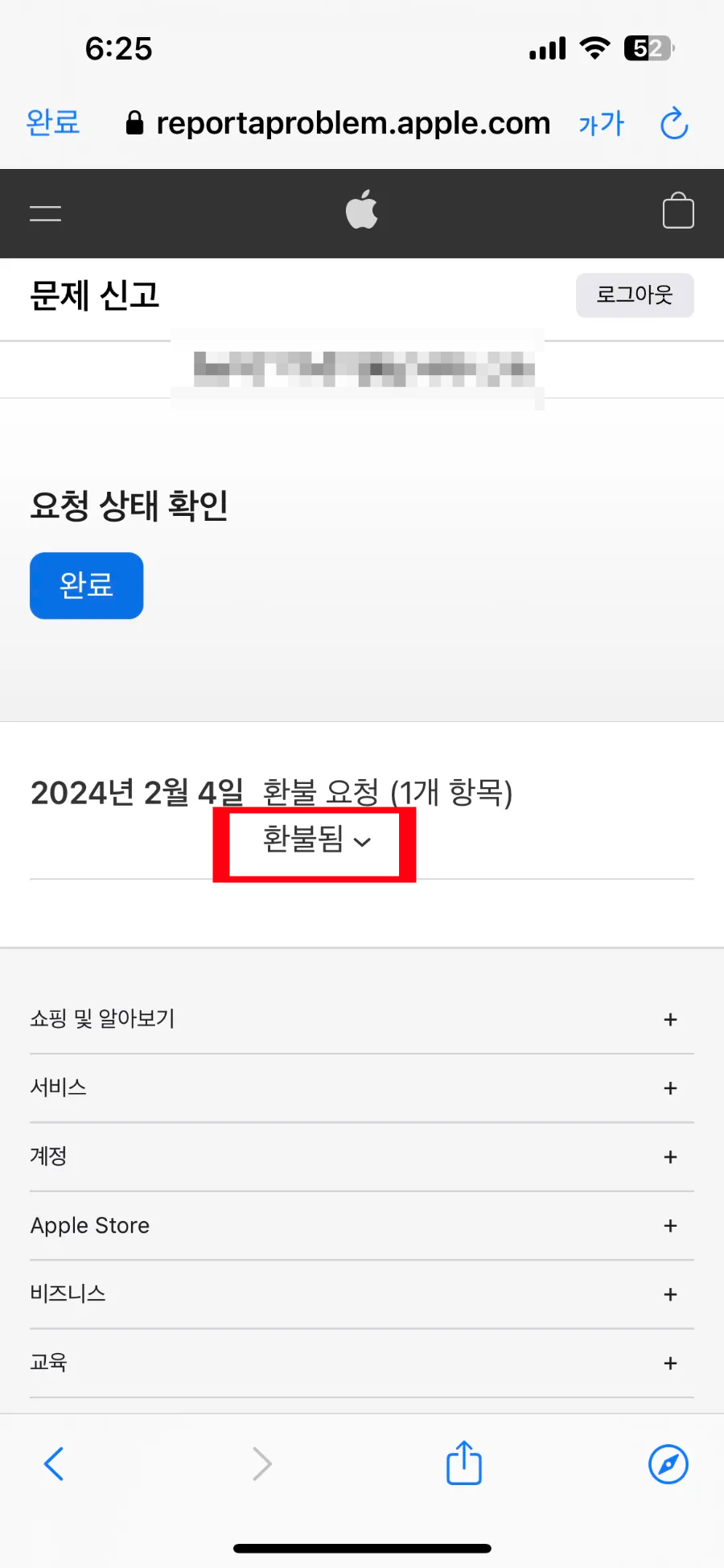Expand the Apple Store footer section
724x1568 pixels.
362,1225
